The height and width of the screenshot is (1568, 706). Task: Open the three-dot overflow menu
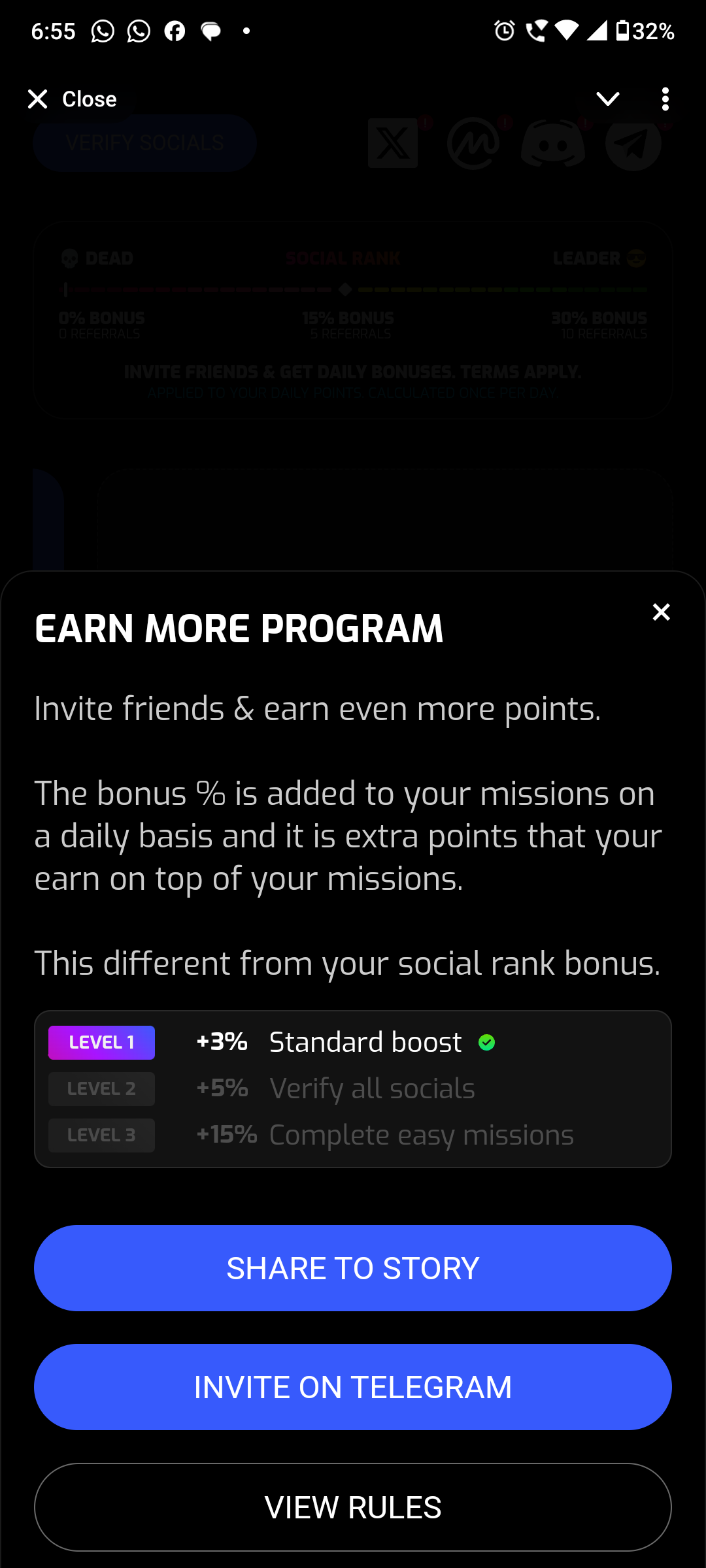pyautogui.click(x=665, y=99)
